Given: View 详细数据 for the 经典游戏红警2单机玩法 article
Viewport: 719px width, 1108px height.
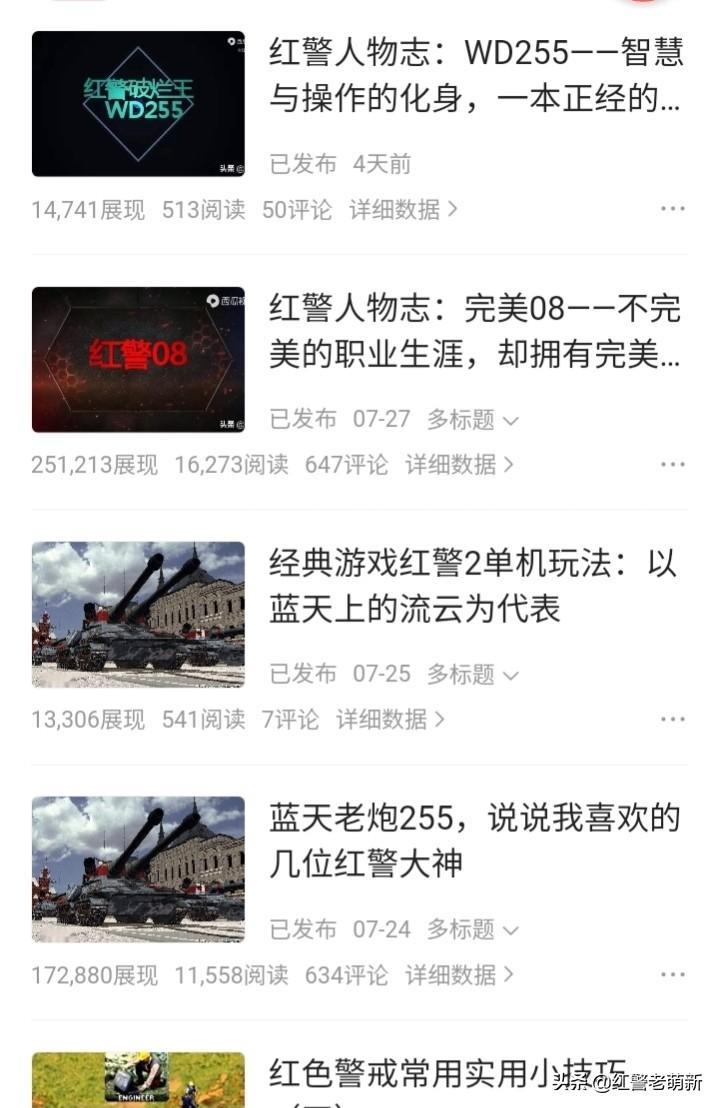Looking at the screenshot, I should tap(390, 720).
